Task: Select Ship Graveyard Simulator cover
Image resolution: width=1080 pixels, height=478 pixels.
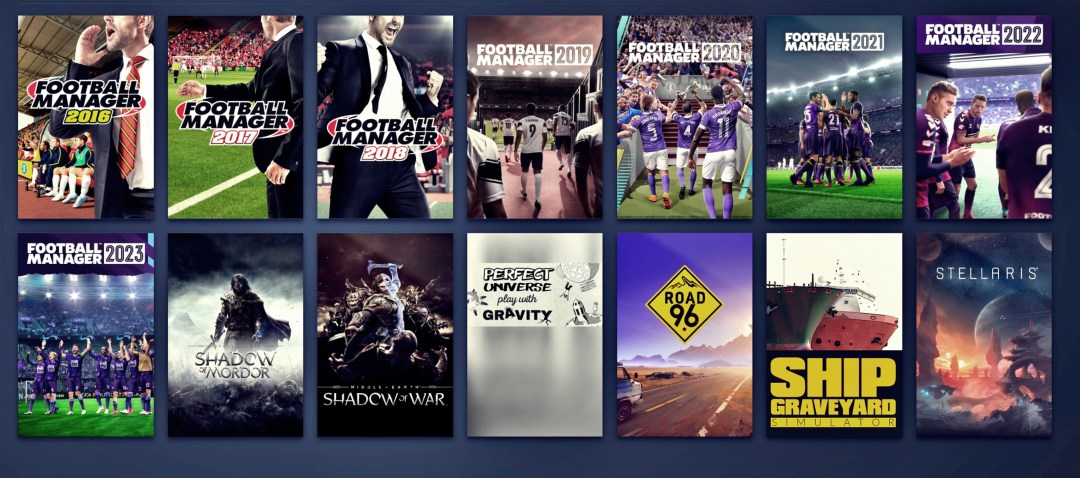Action: (834, 335)
